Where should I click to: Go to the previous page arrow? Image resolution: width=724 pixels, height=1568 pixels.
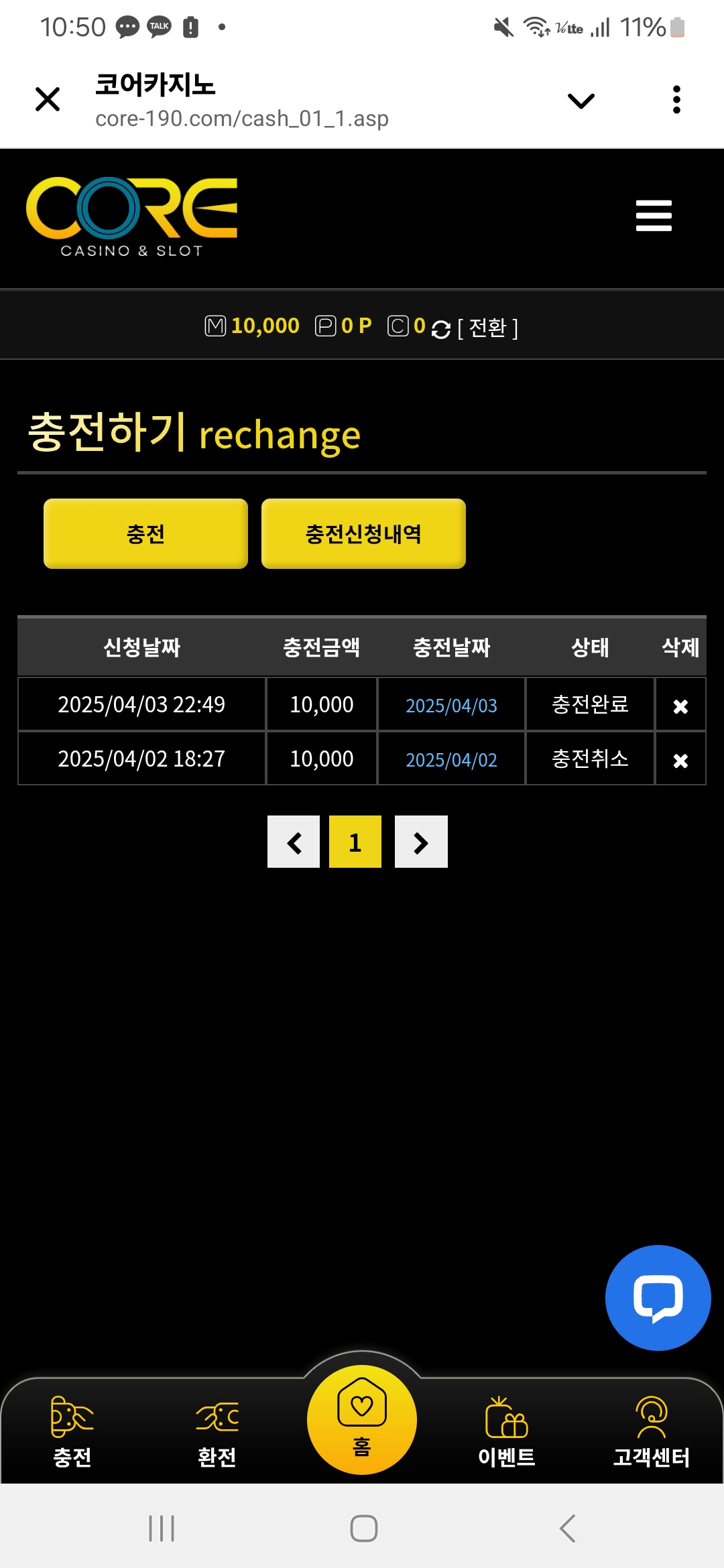pos(294,842)
